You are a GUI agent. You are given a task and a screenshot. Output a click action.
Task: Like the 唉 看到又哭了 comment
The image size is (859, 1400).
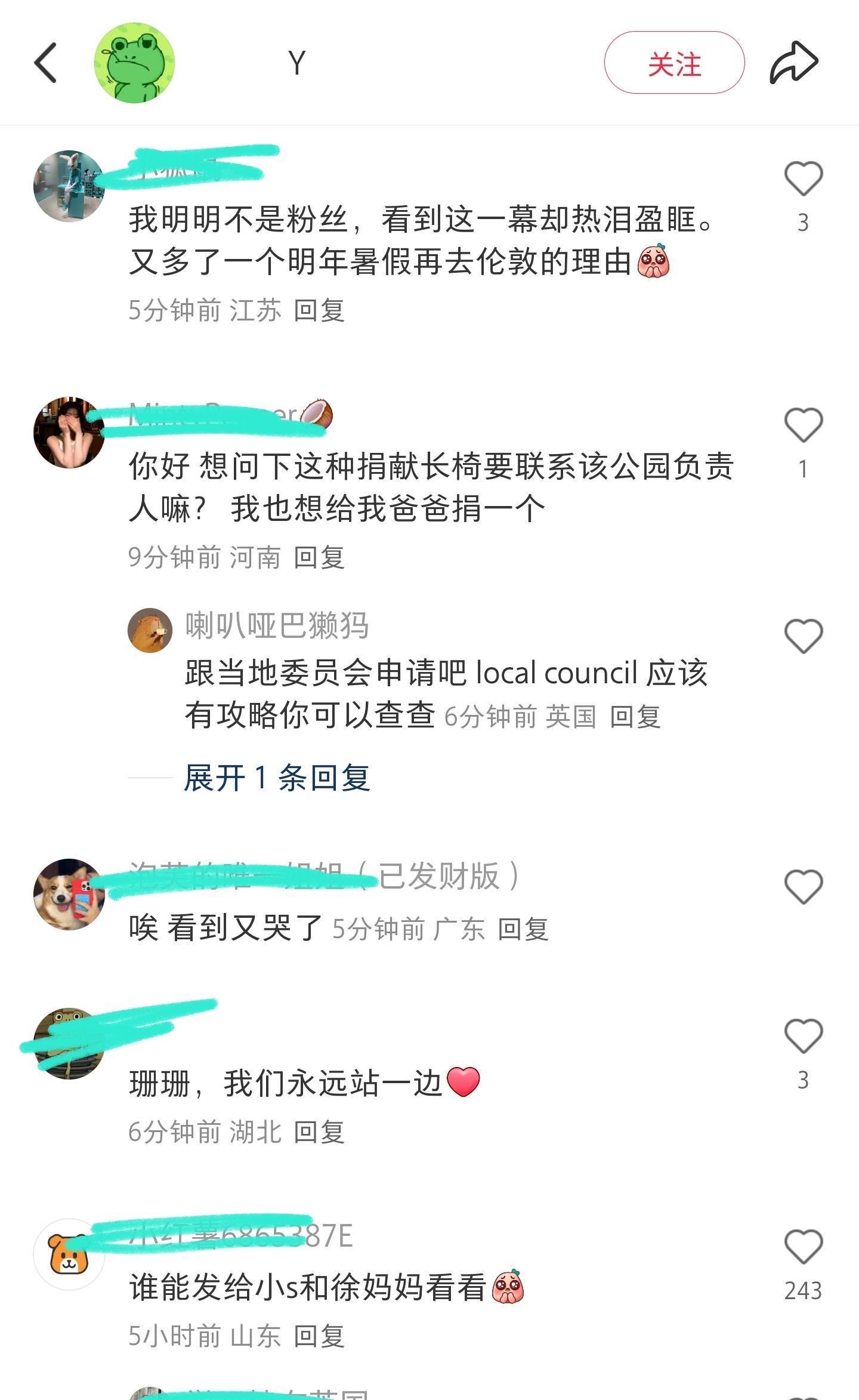click(x=803, y=886)
